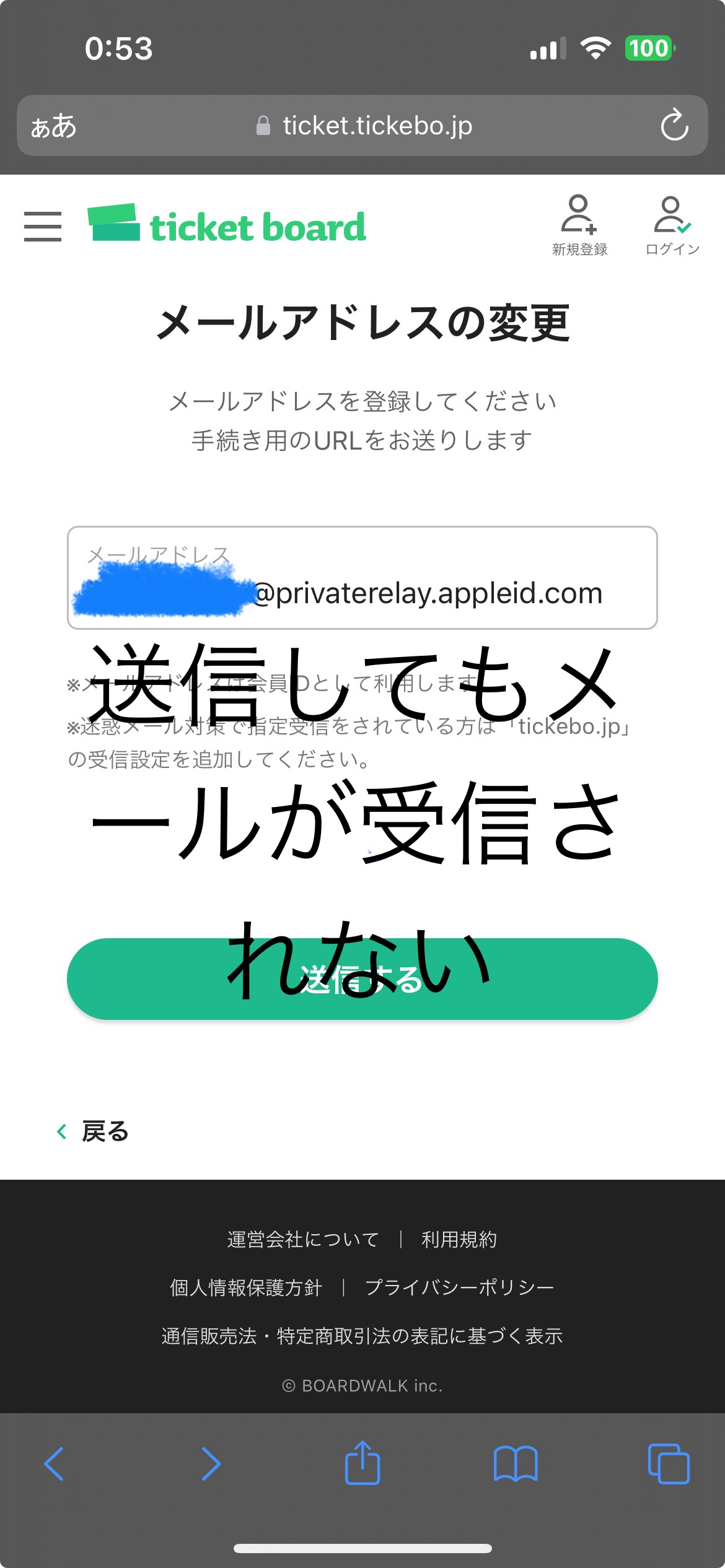Open 個人情報保護方針 footer link
Screen dimensions: 725x1568
click(x=246, y=1287)
